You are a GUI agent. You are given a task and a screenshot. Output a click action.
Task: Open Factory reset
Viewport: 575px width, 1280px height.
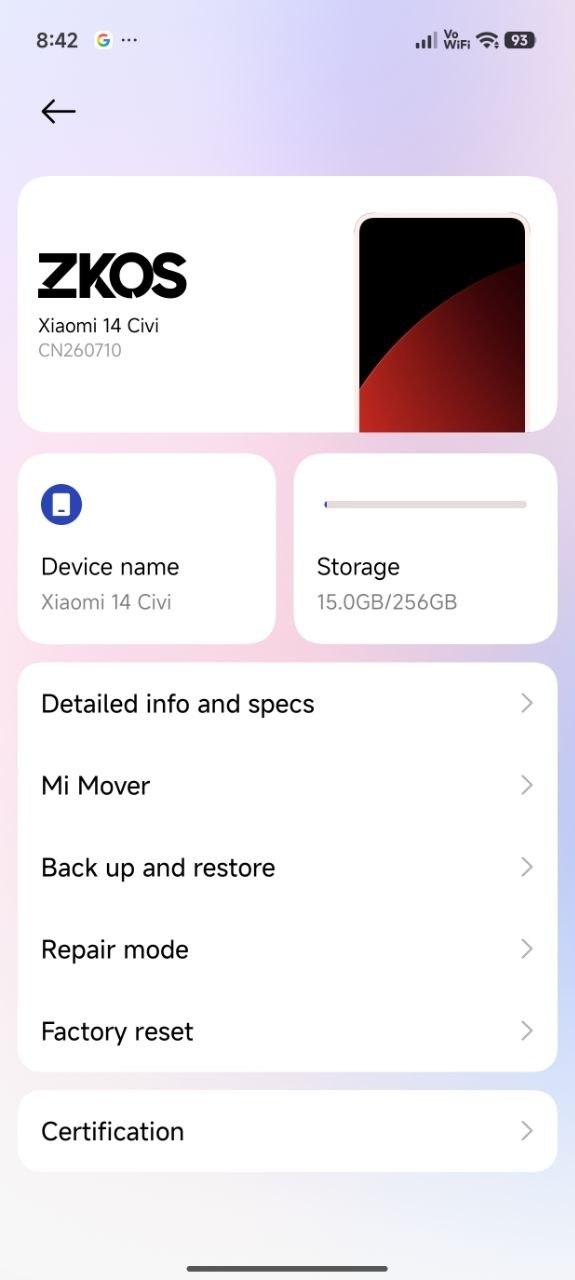[x=287, y=1032]
